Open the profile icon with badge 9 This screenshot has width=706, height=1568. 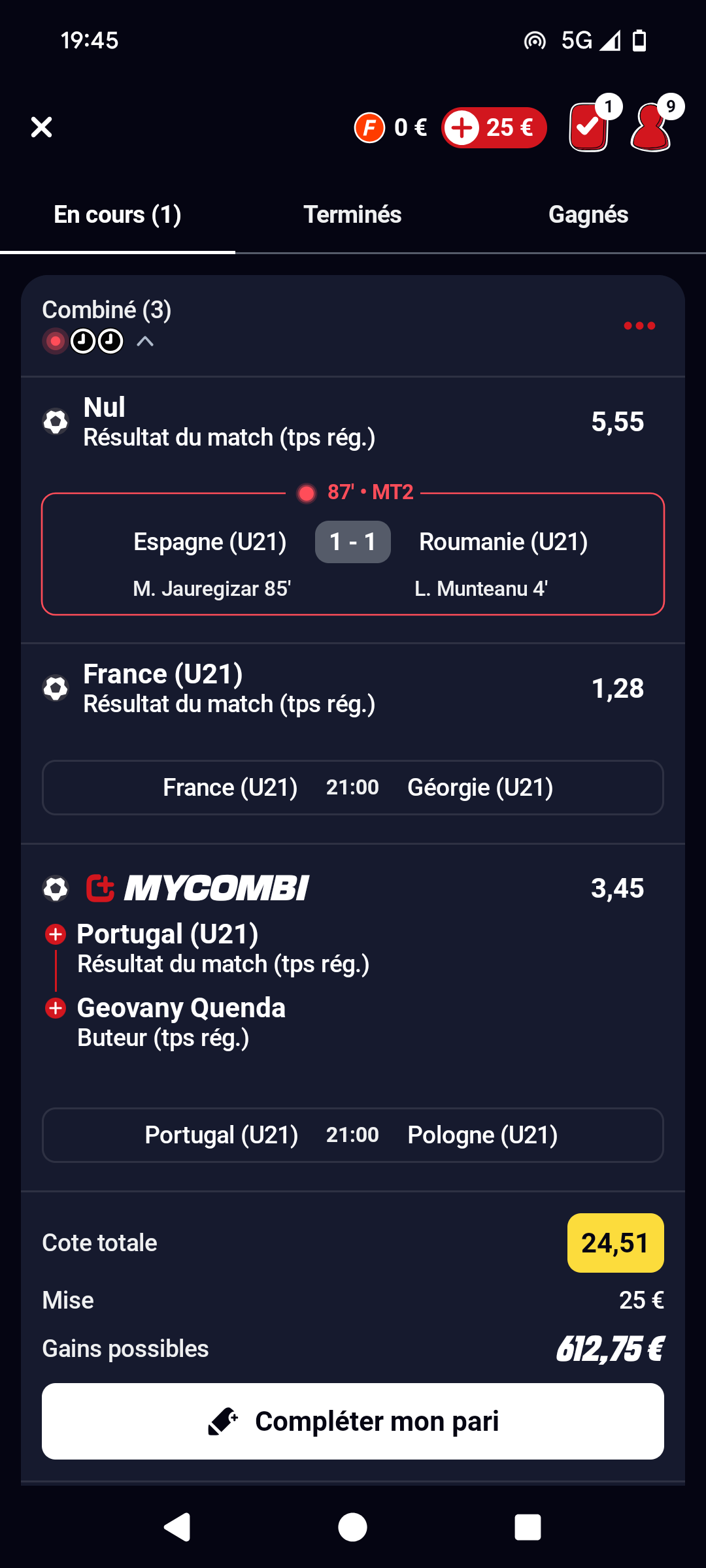651,127
